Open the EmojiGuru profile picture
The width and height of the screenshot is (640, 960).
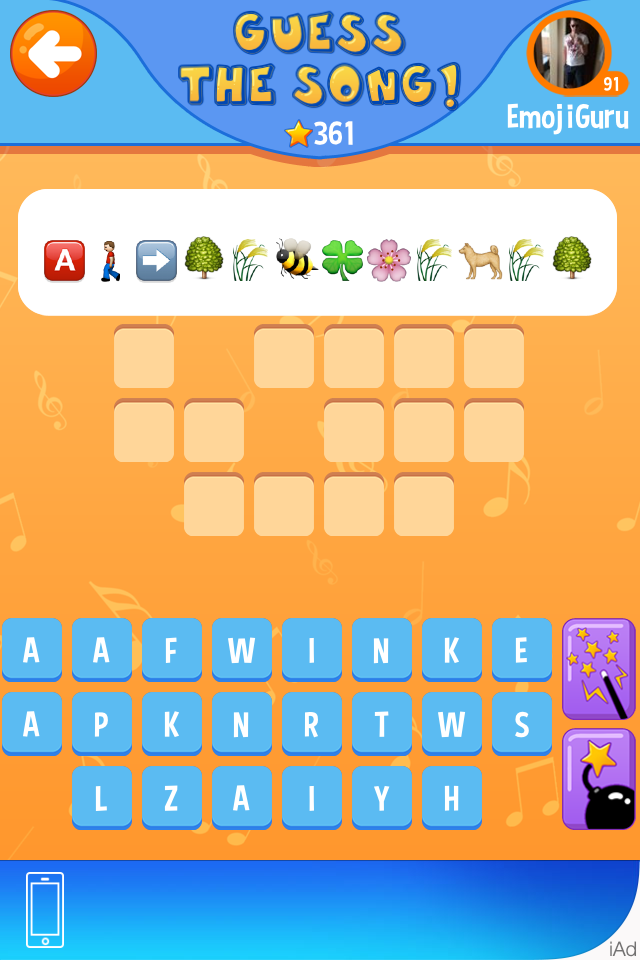pyautogui.click(x=570, y=50)
